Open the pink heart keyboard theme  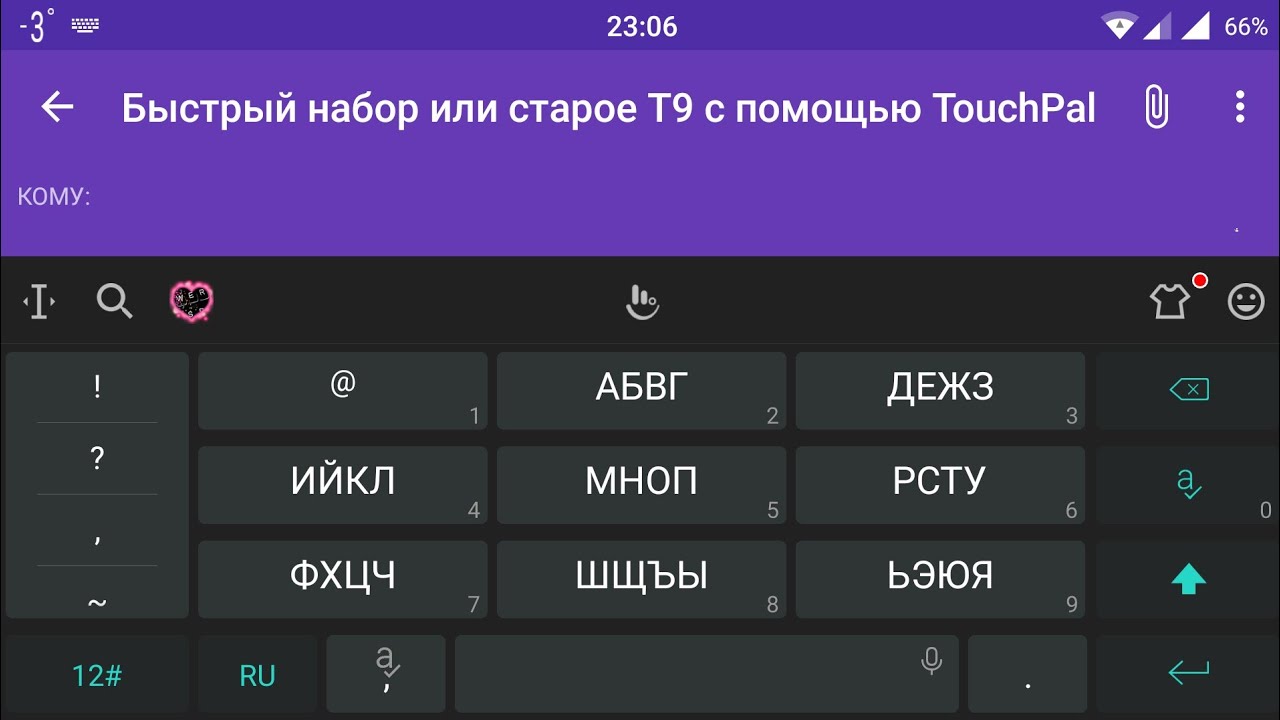point(191,301)
